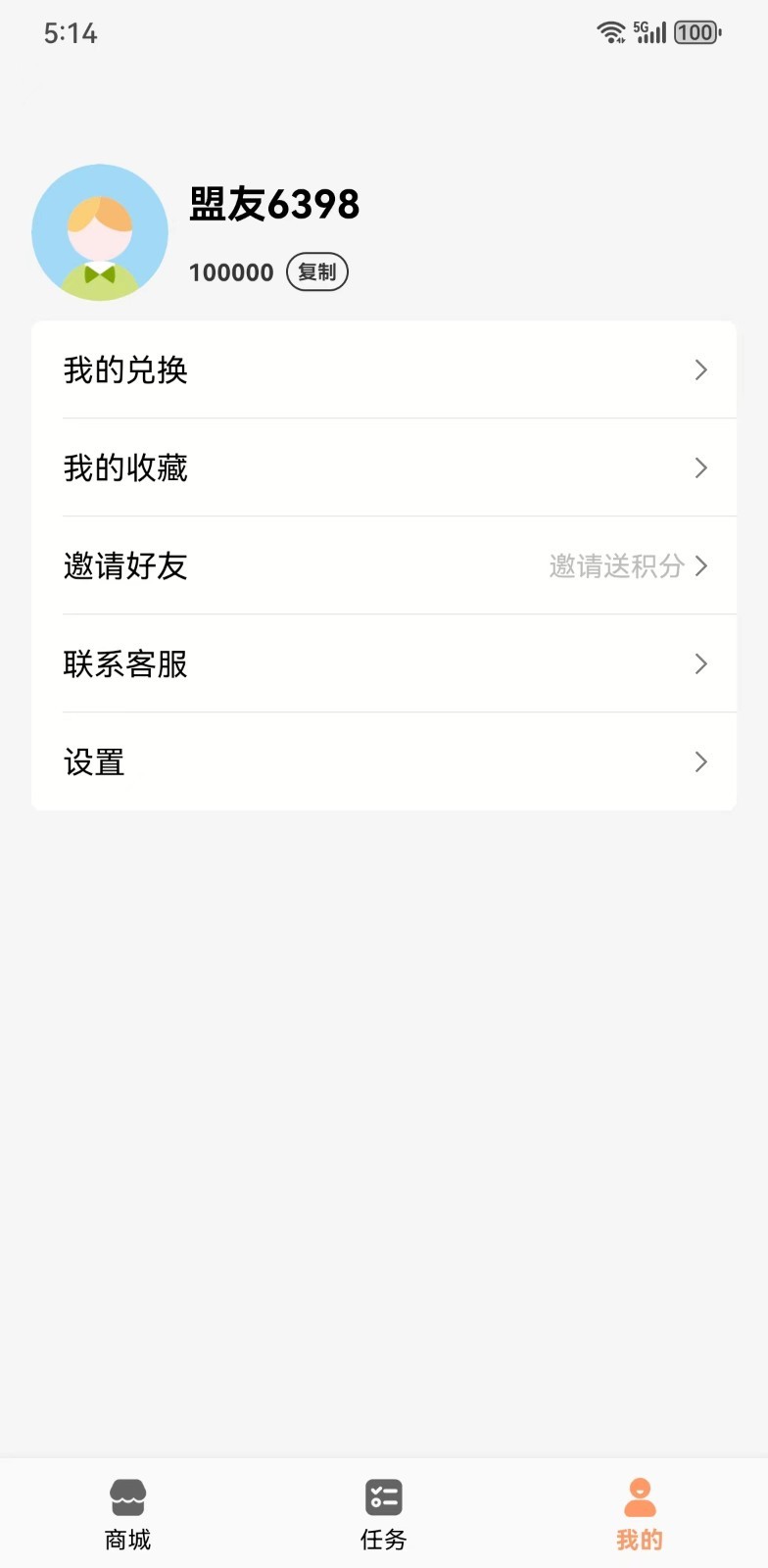The height and width of the screenshot is (1568, 768).
Task: Select the 我的 tab
Action: (x=640, y=1514)
